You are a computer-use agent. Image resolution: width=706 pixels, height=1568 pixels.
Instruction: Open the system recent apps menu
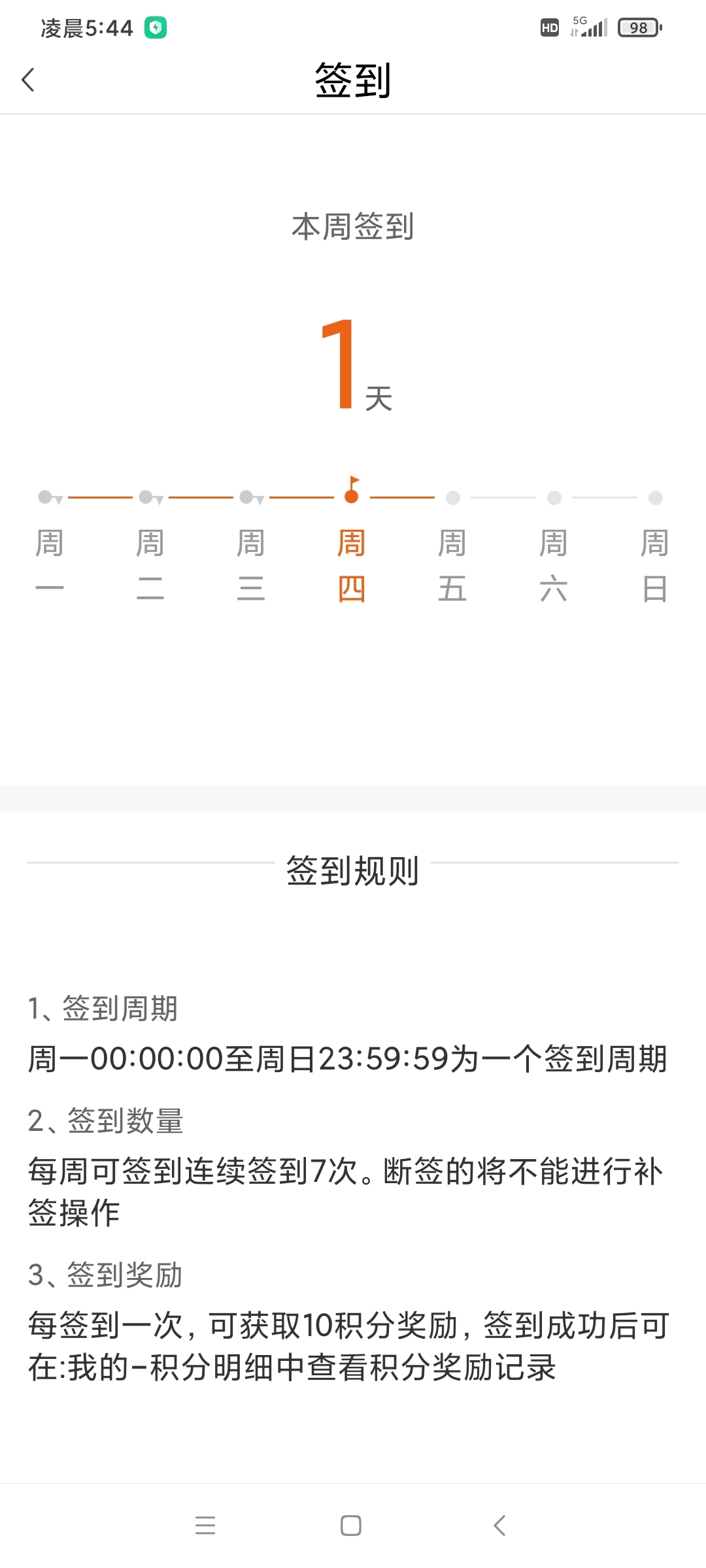pos(205,1526)
